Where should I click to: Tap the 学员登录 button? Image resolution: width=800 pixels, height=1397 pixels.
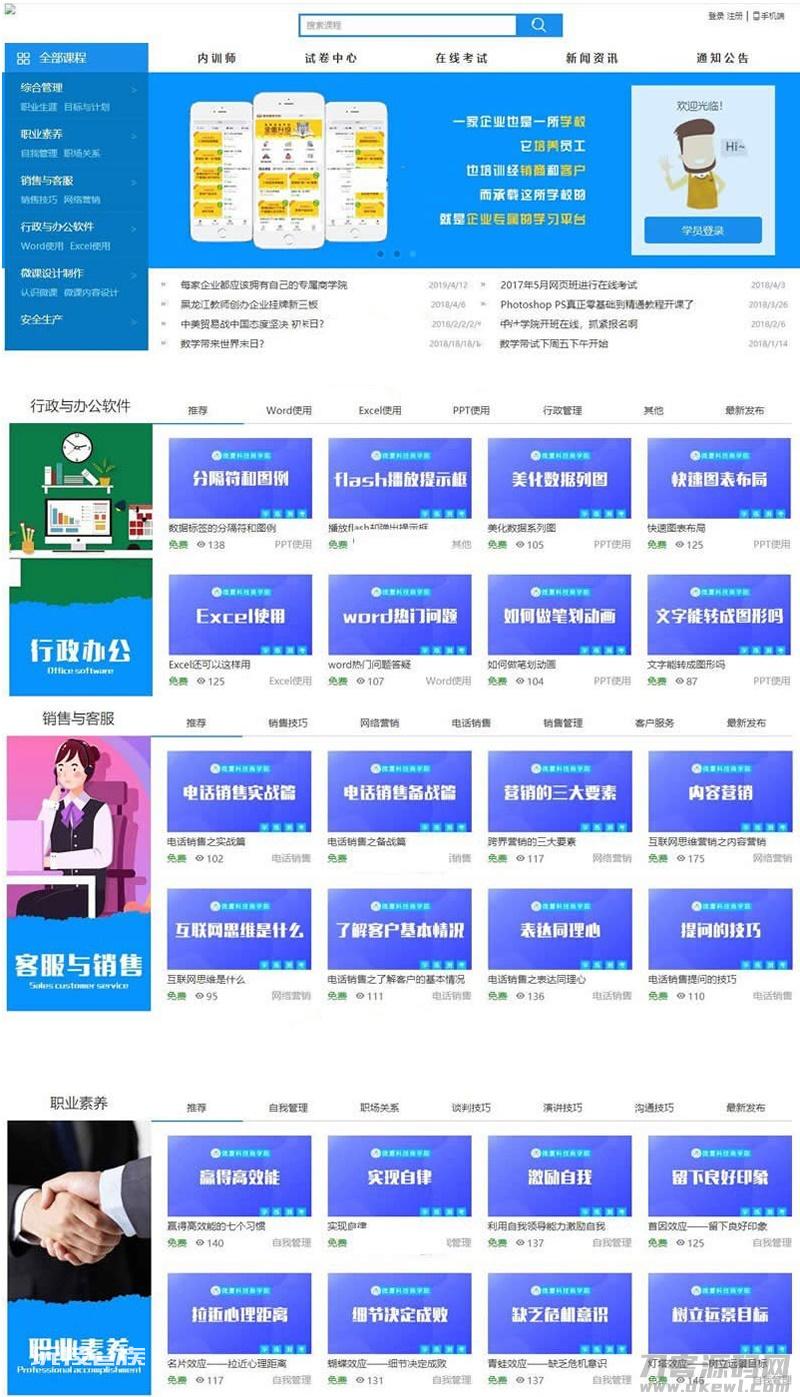pos(703,230)
